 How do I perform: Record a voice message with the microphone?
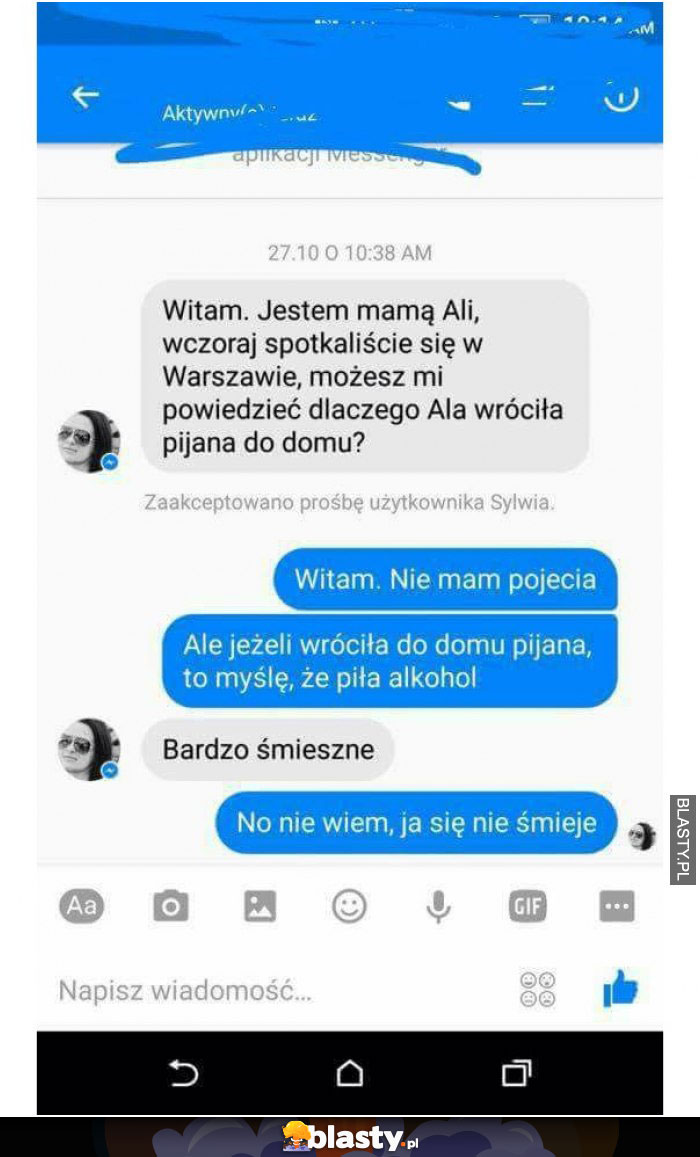pos(438,906)
